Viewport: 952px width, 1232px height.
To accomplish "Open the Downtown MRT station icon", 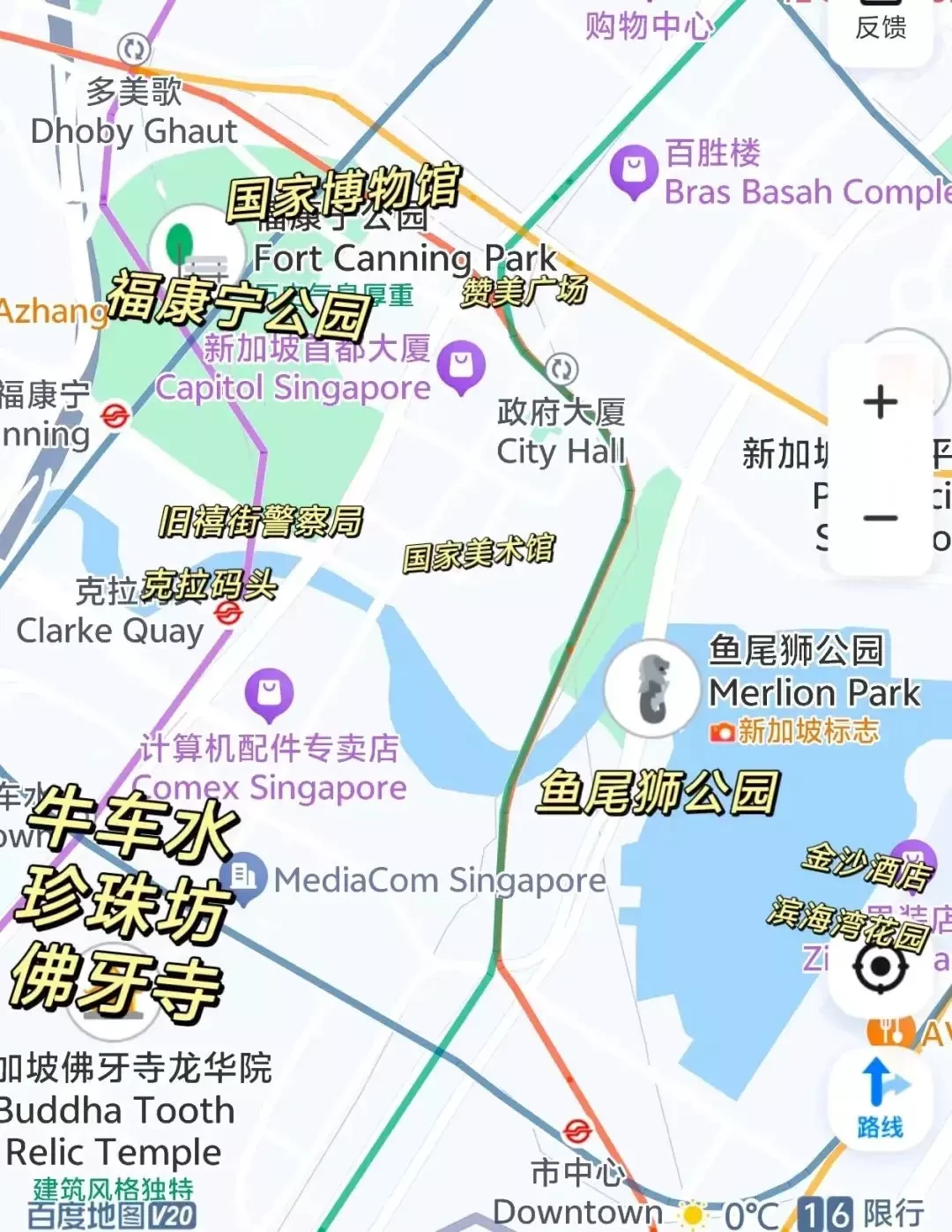I will pos(577,1130).
